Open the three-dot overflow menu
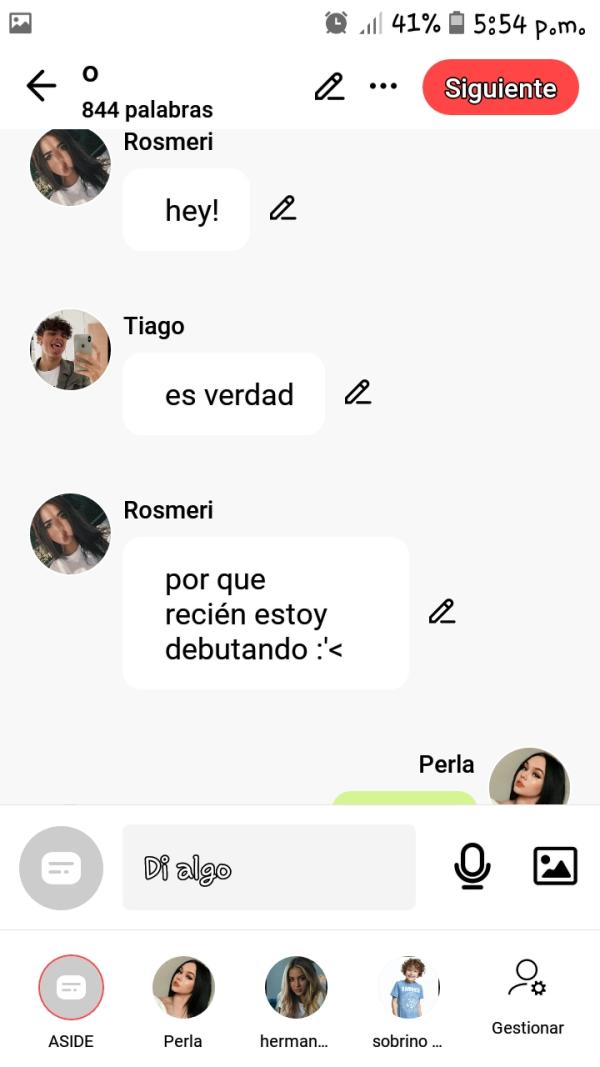Image resolution: width=600 pixels, height=1067 pixels. [383, 87]
